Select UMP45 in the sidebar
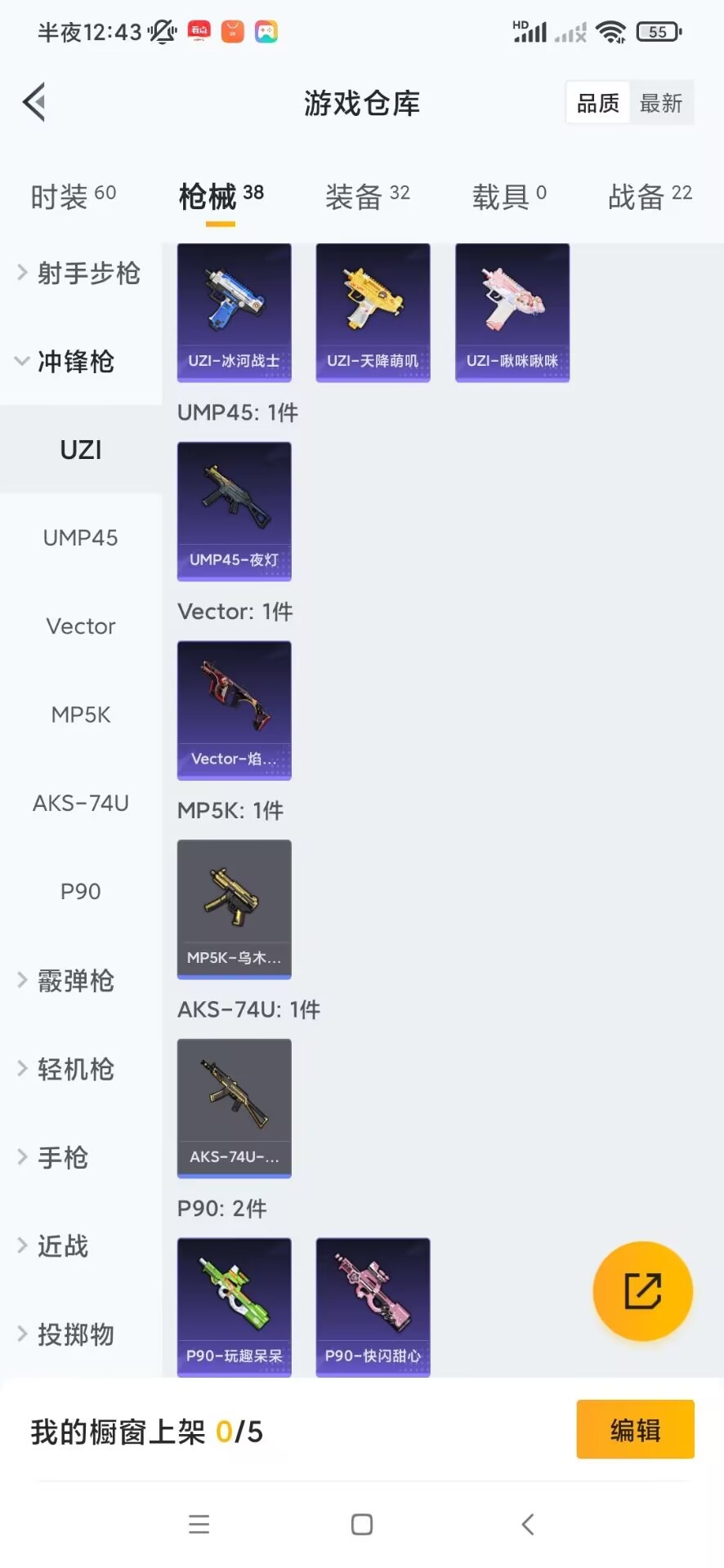This screenshot has width=724, height=1568. point(80,537)
